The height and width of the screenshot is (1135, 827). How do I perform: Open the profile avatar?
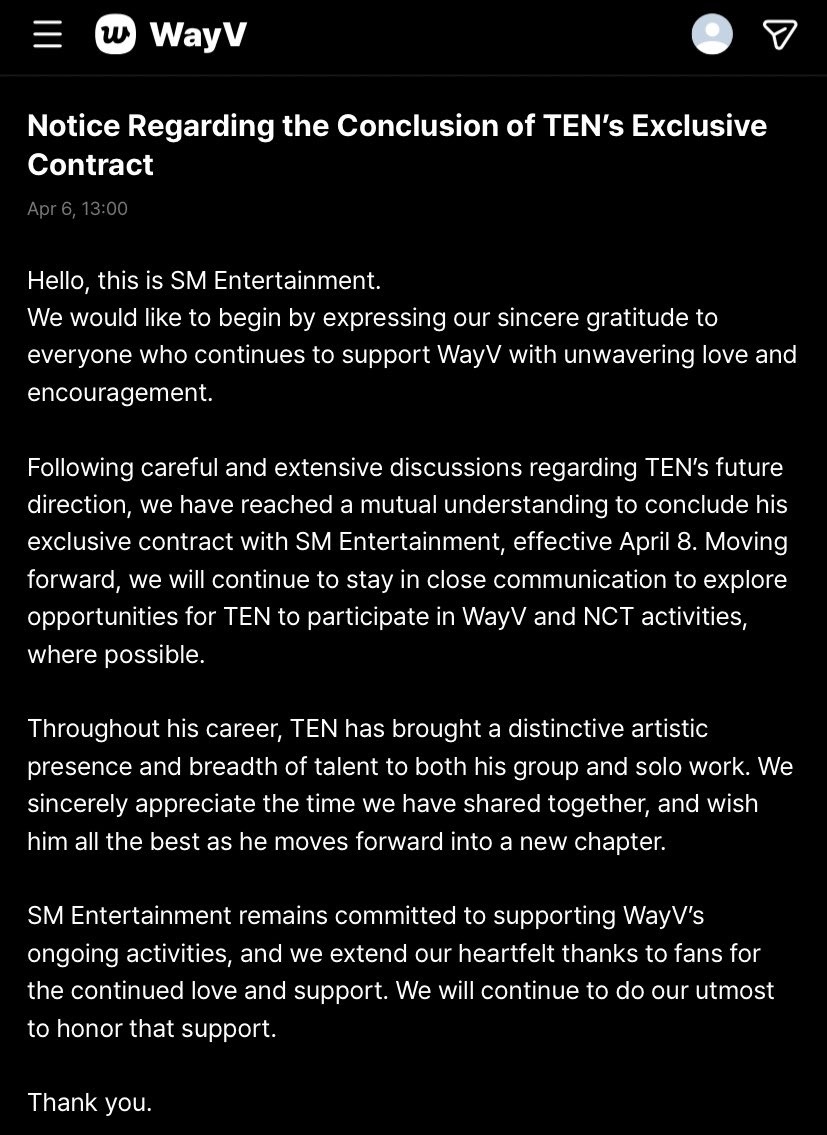[712, 35]
